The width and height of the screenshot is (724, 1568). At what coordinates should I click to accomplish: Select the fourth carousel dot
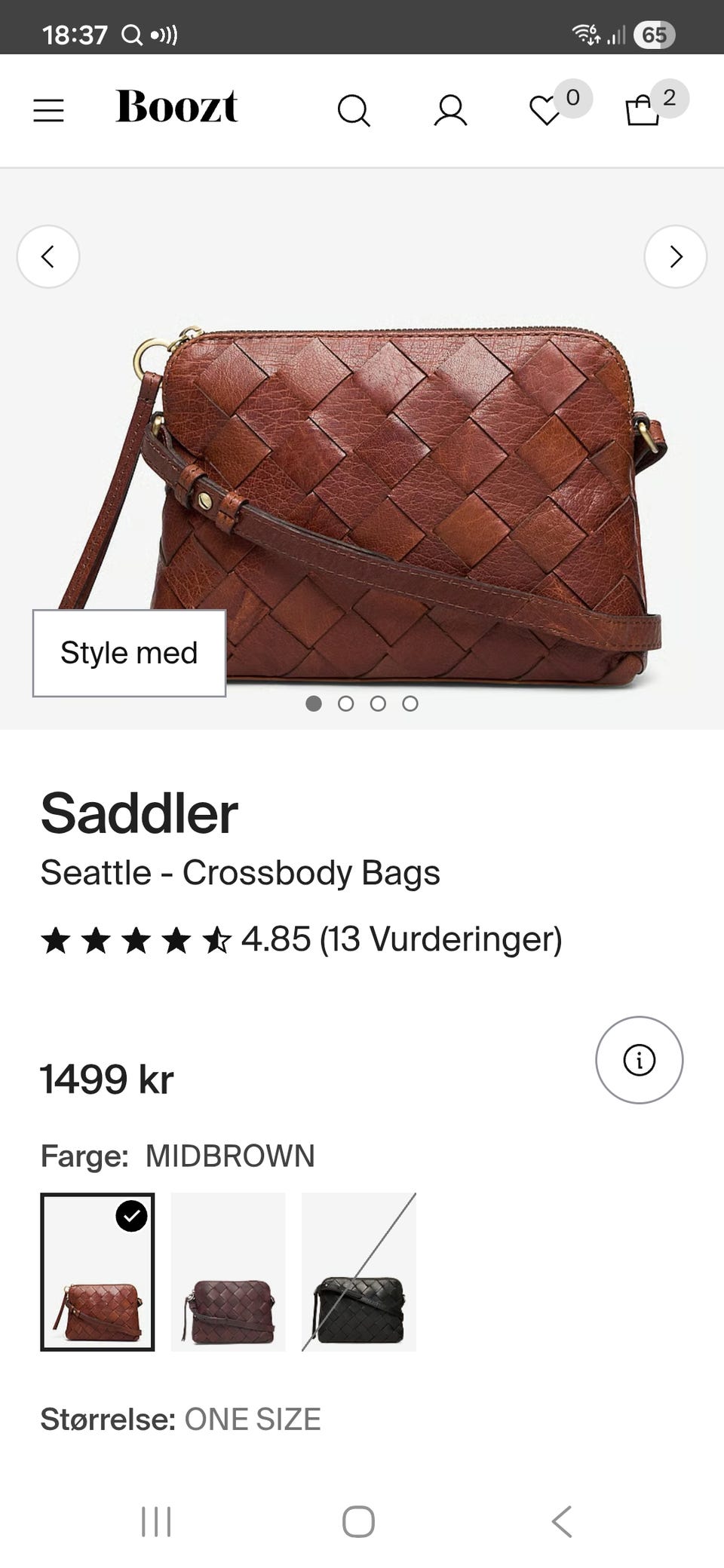coord(410,703)
